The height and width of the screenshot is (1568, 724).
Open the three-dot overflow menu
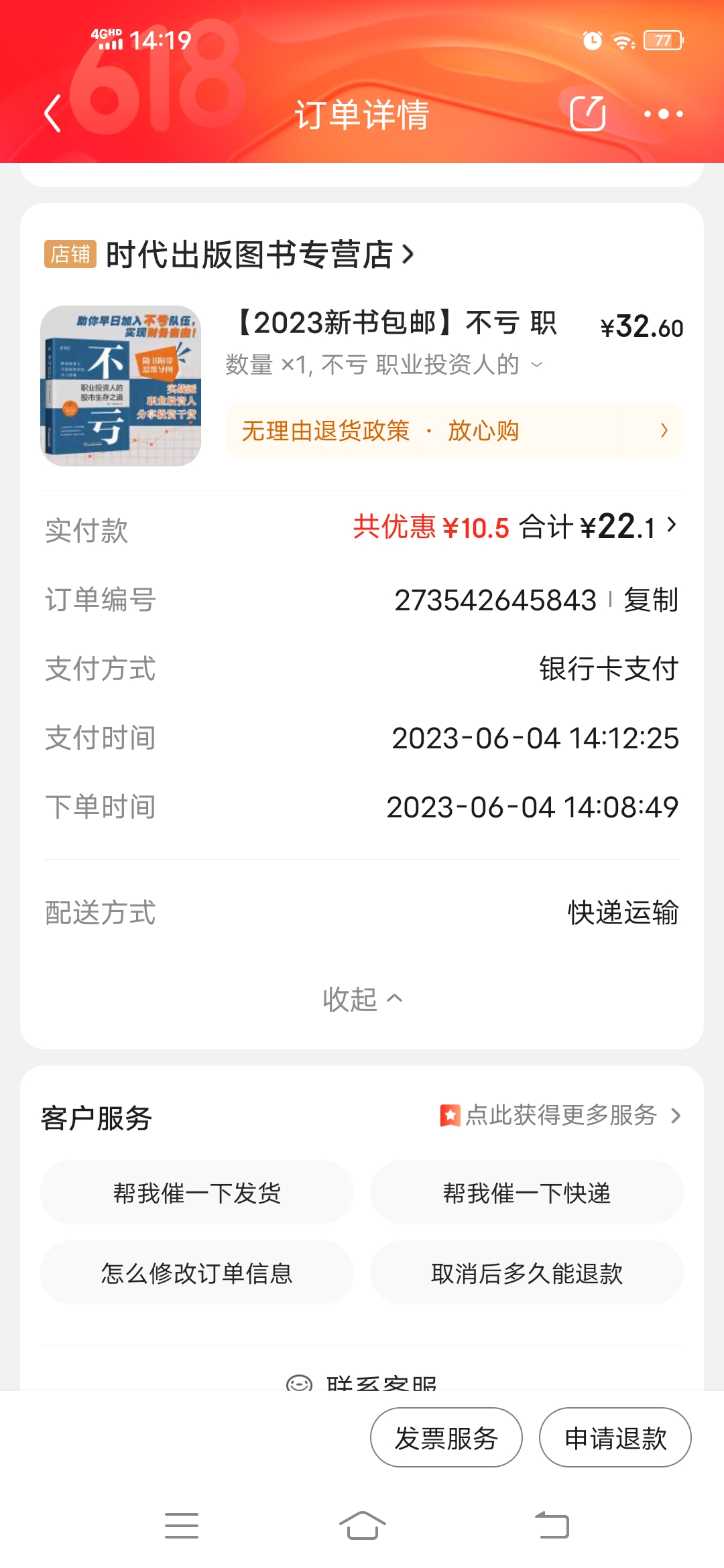coord(663,114)
